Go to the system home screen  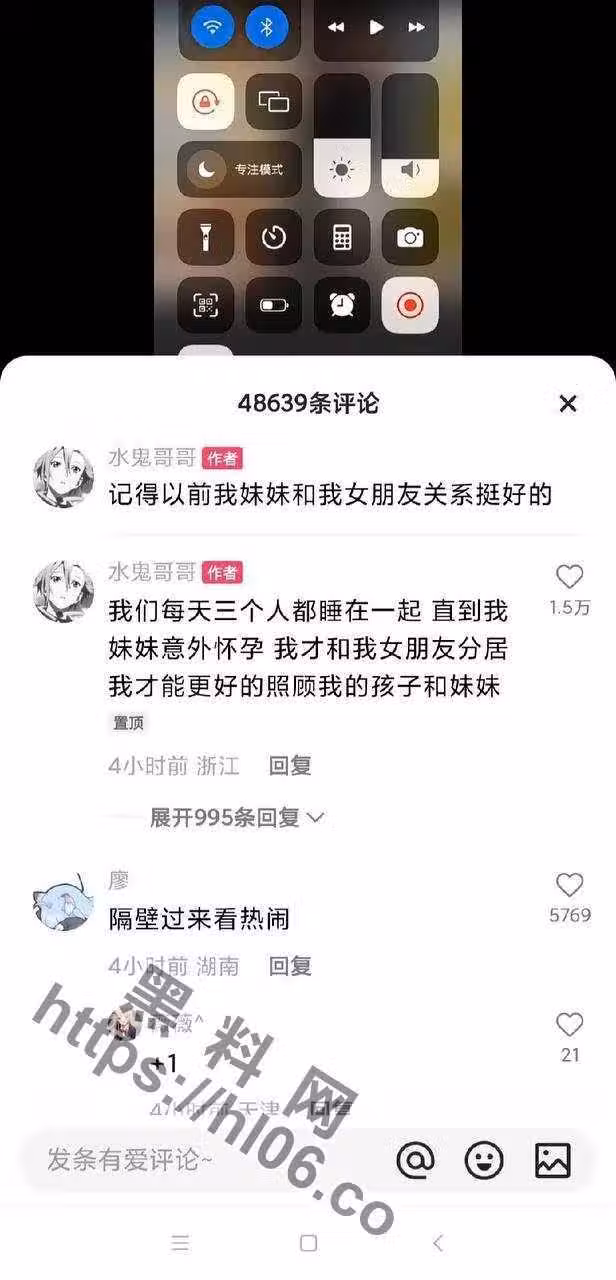pyautogui.click(x=308, y=1243)
